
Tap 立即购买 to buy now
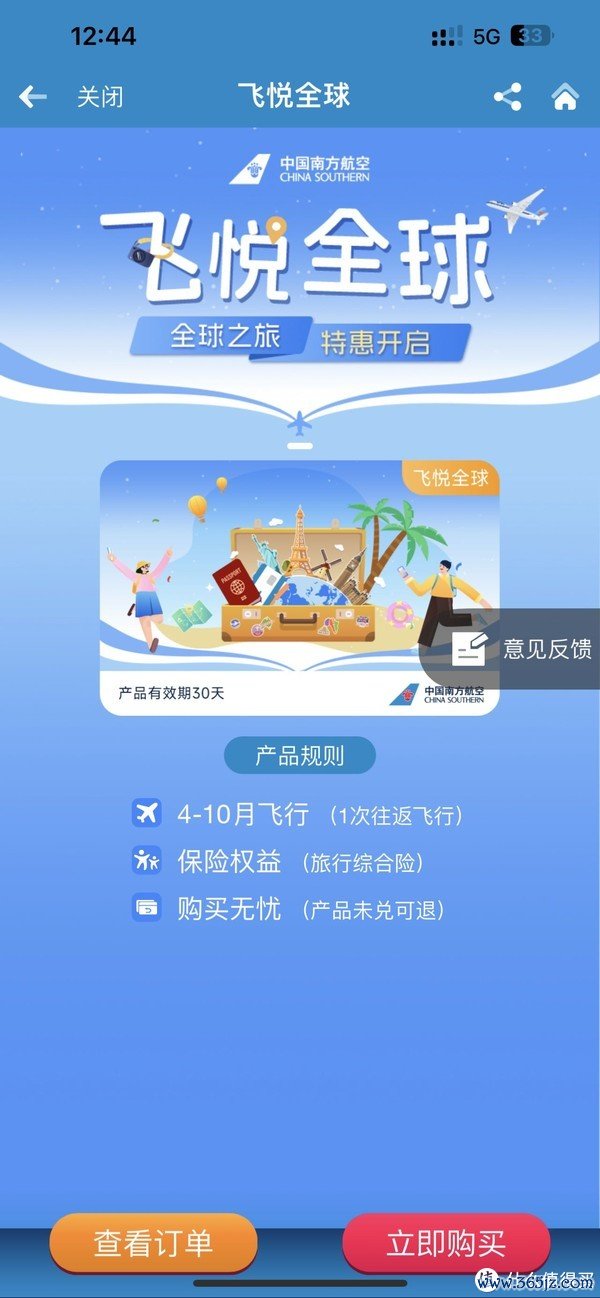point(446,1243)
